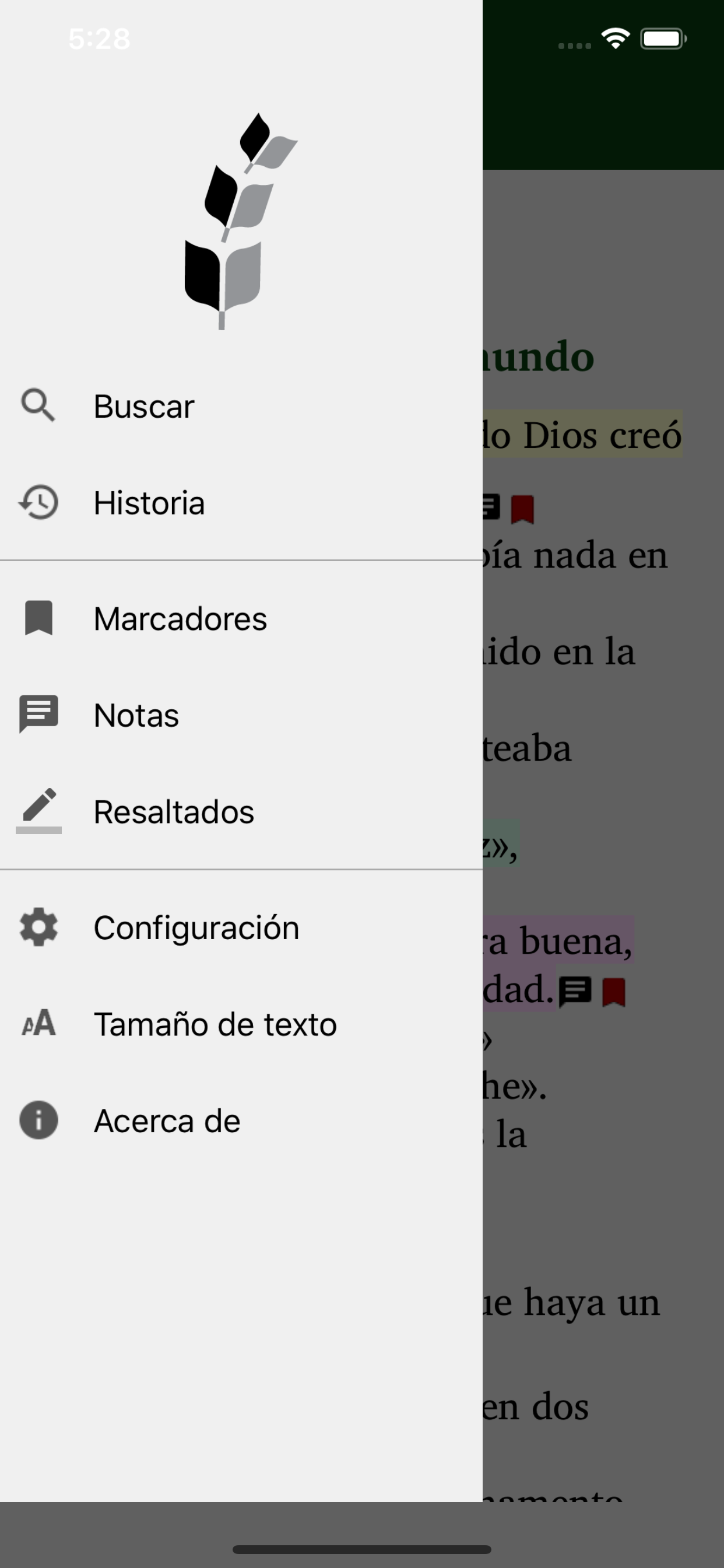Open the Buscar menu entry
724x1568 pixels.
(x=143, y=406)
